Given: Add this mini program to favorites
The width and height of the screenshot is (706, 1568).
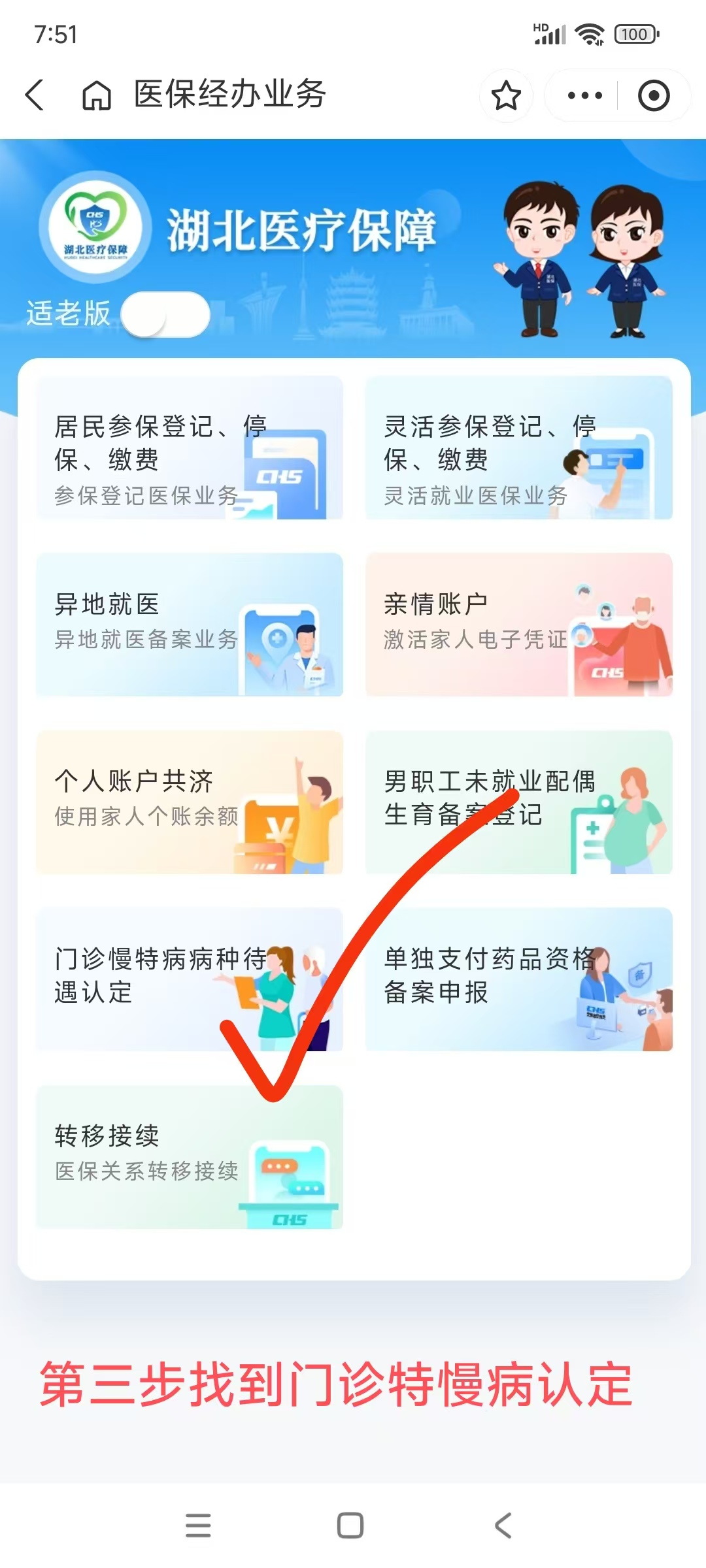Looking at the screenshot, I should pos(506,96).
